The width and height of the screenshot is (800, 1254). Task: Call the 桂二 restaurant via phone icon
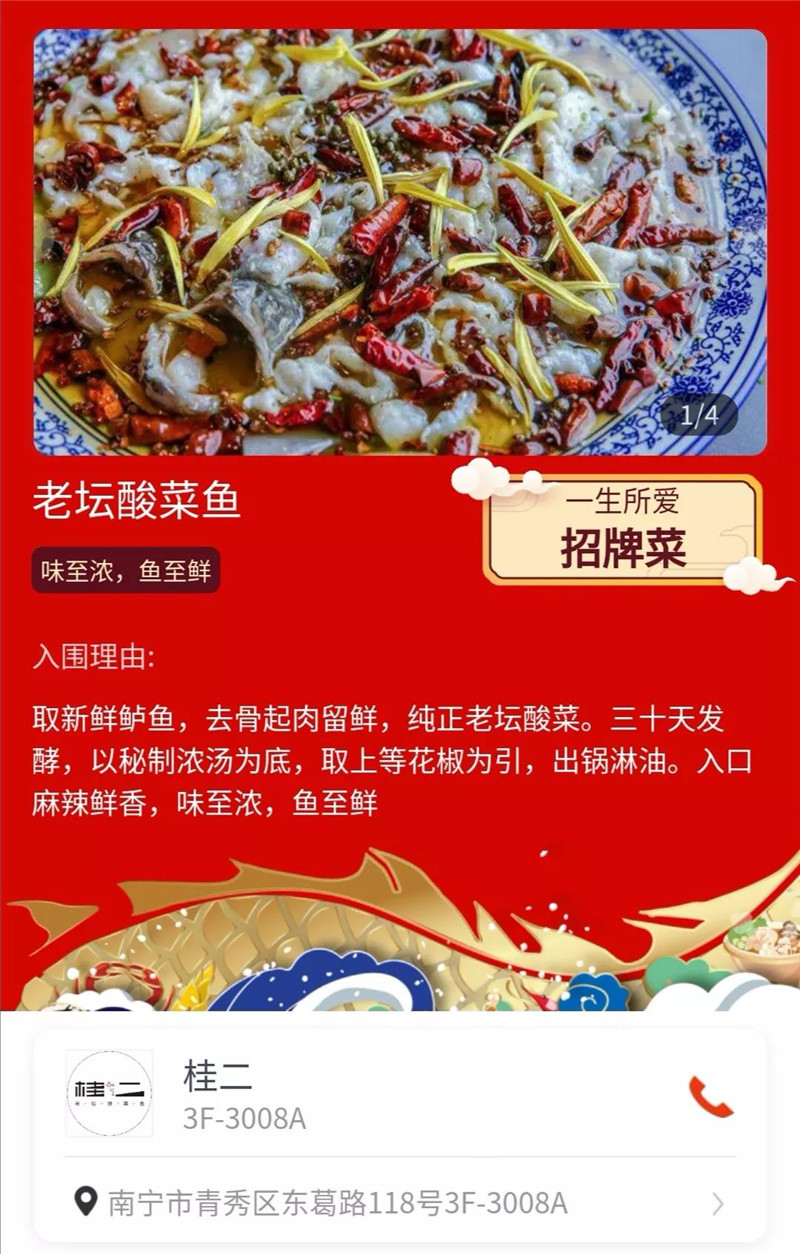pyautogui.click(x=711, y=1097)
